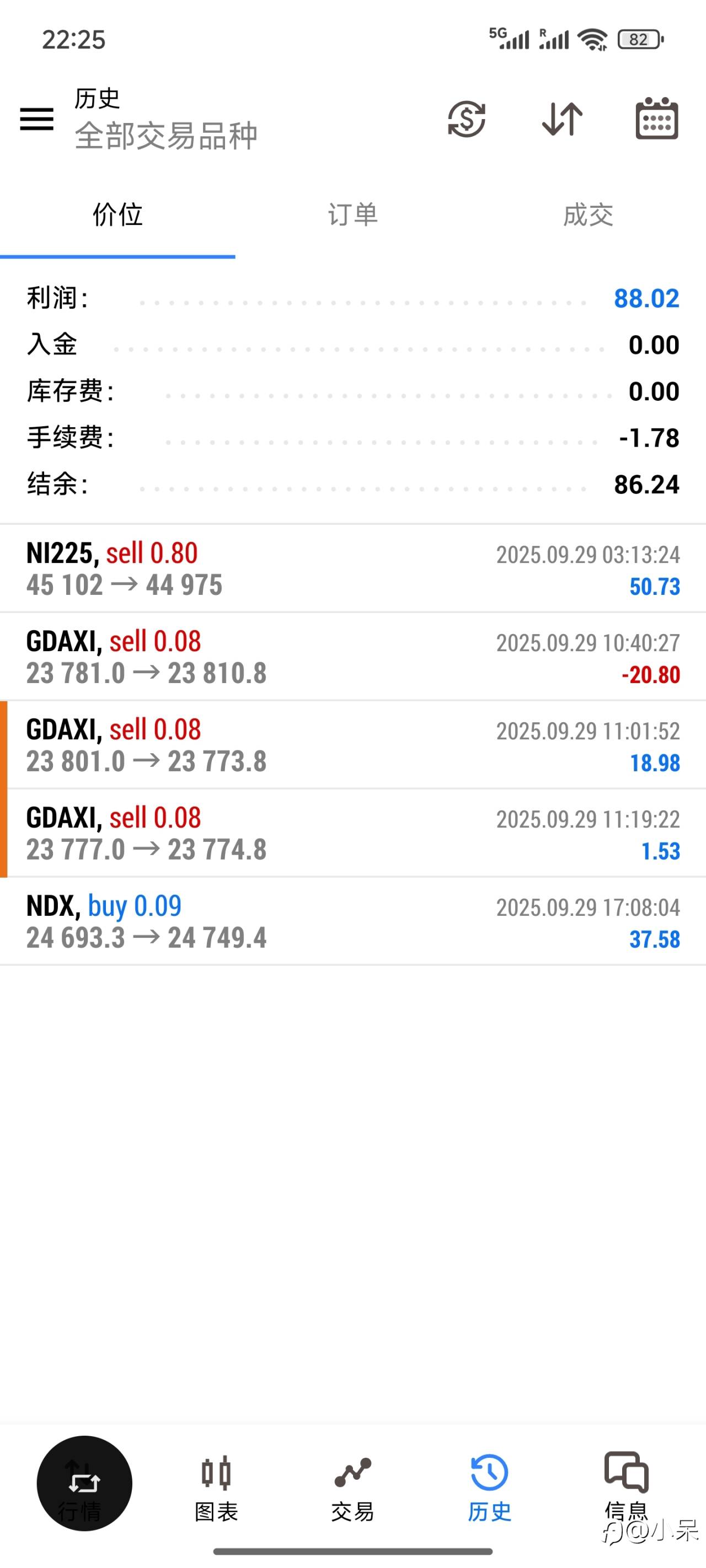The height and width of the screenshot is (1568, 706).
Task: Open the calendar date range picker
Action: click(657, 119)
